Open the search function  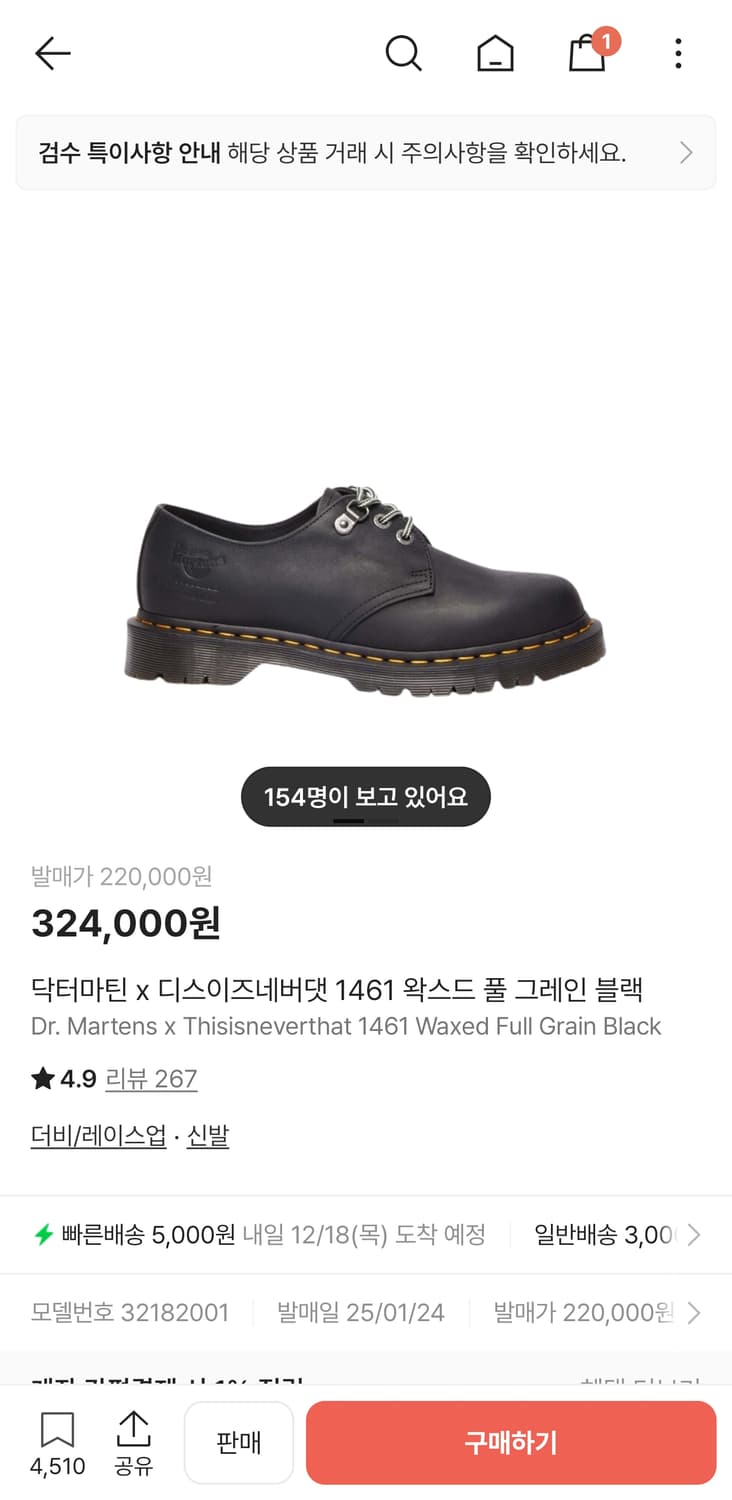click(404, 53)
